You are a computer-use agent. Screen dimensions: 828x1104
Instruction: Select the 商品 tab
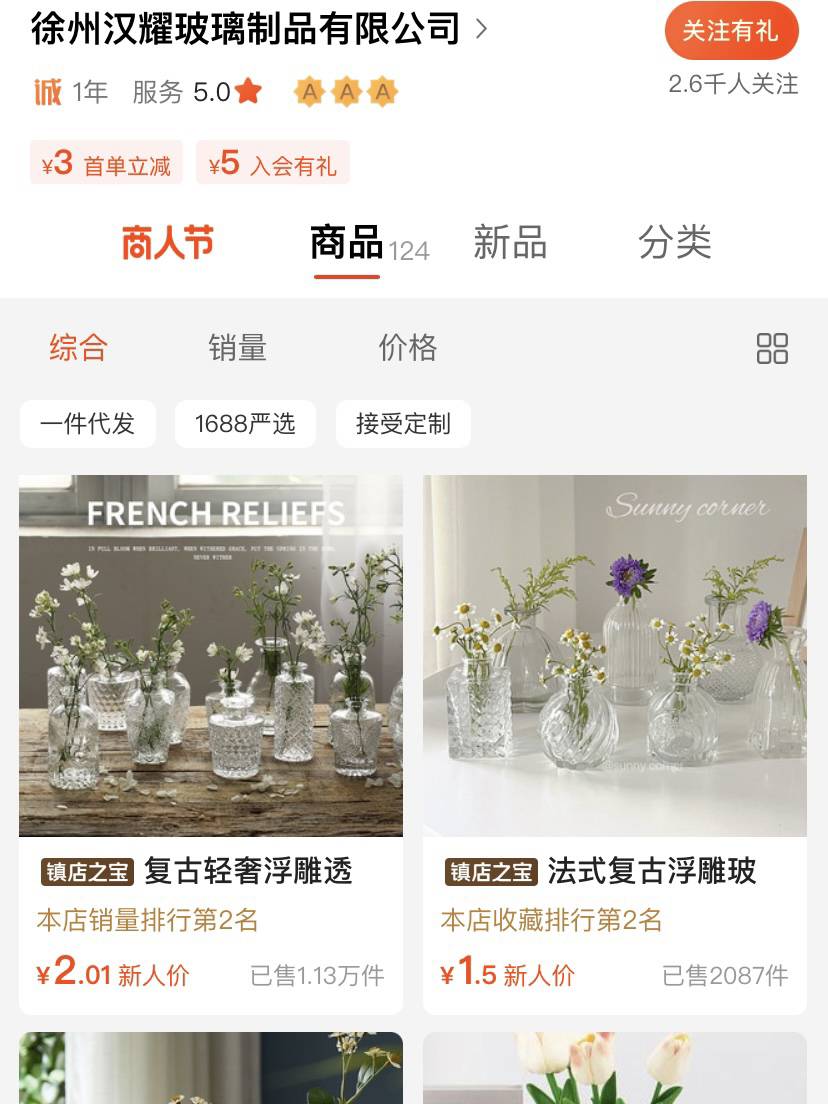click(347, 243)
